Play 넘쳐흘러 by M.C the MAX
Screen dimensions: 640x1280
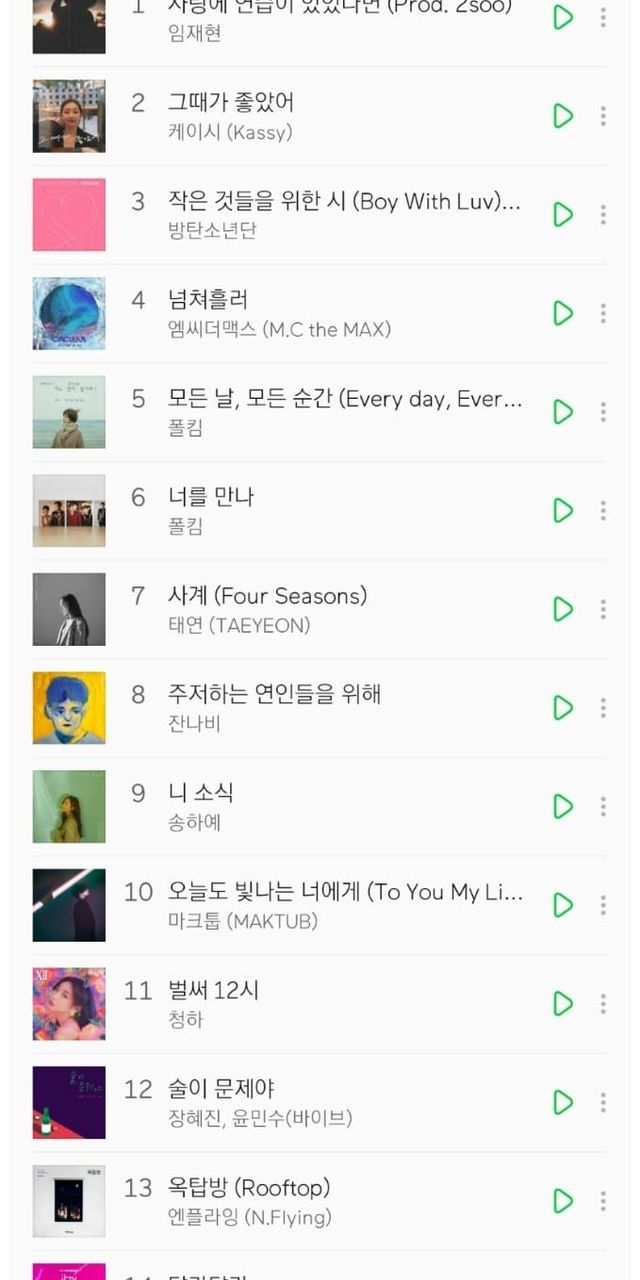pos(563,313)
